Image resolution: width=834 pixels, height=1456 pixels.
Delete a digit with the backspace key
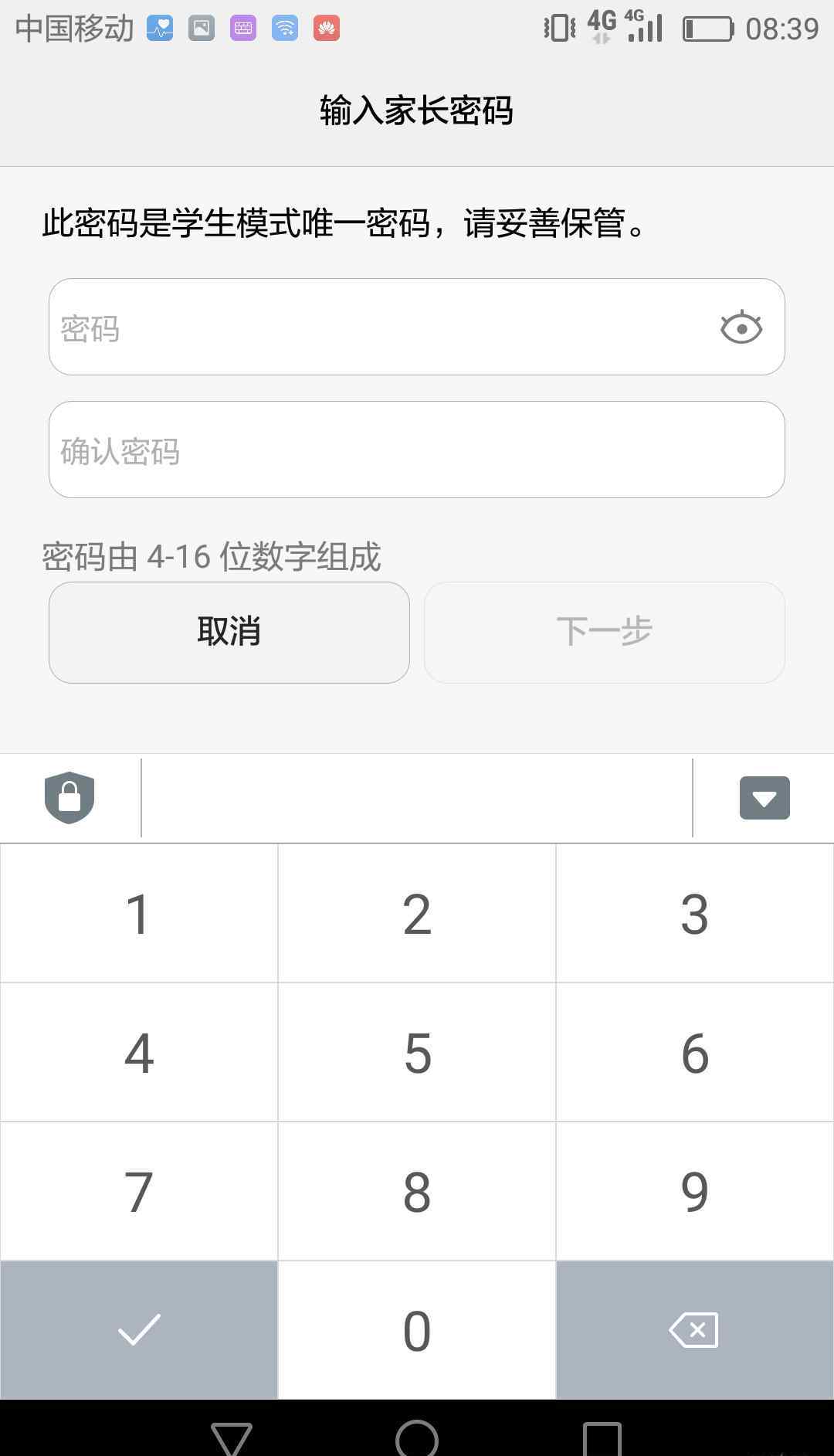coord(695,1330)
